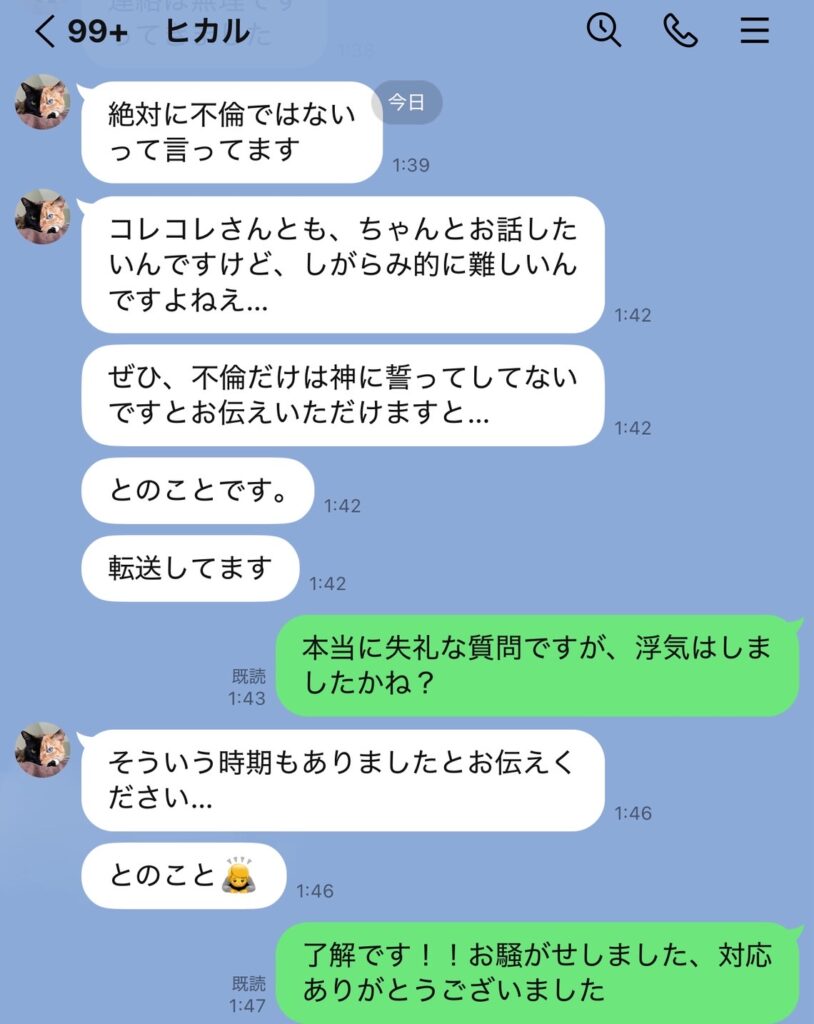Start a voice call with ヒカル
The image size is (814, 1024).
coord(680,31)
